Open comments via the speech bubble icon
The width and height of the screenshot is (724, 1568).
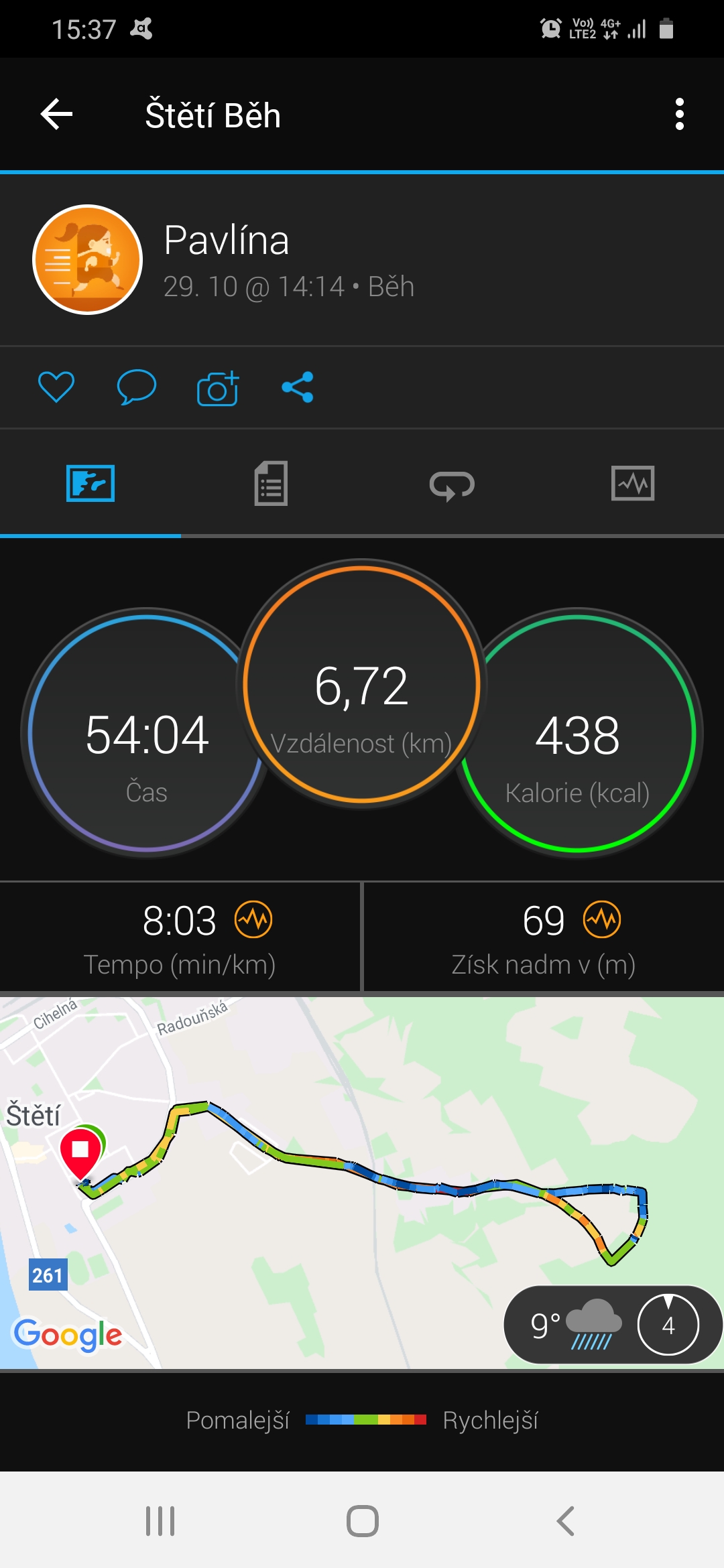coord(137,387)
